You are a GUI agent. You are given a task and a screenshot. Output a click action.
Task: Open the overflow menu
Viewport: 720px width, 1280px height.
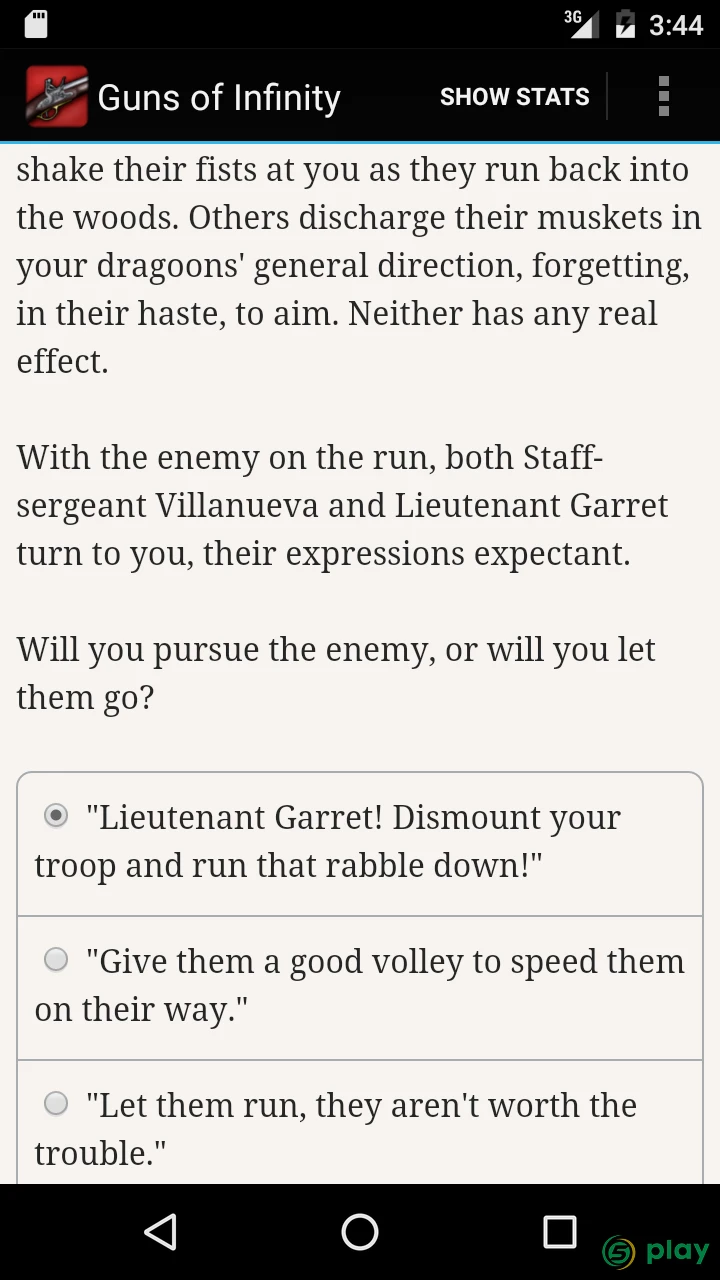pos(663,97)
